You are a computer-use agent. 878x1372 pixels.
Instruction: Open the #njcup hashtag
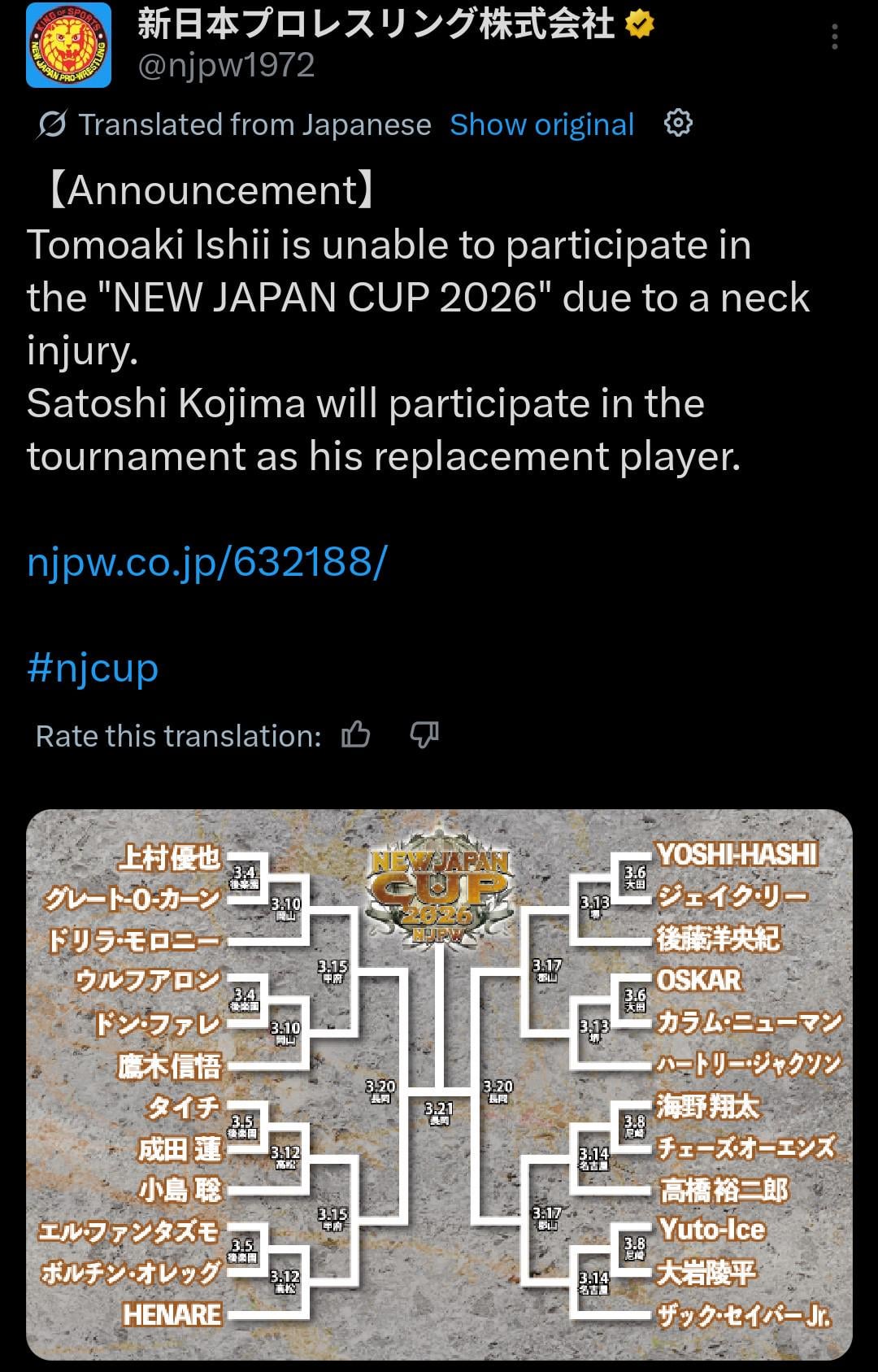coord(93,669)
